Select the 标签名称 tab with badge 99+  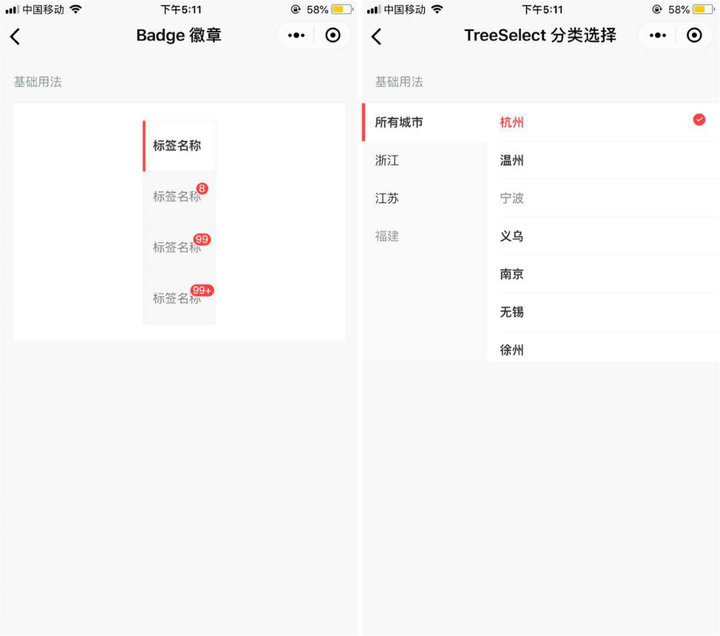pyautogui.click(x=179, y=298)
